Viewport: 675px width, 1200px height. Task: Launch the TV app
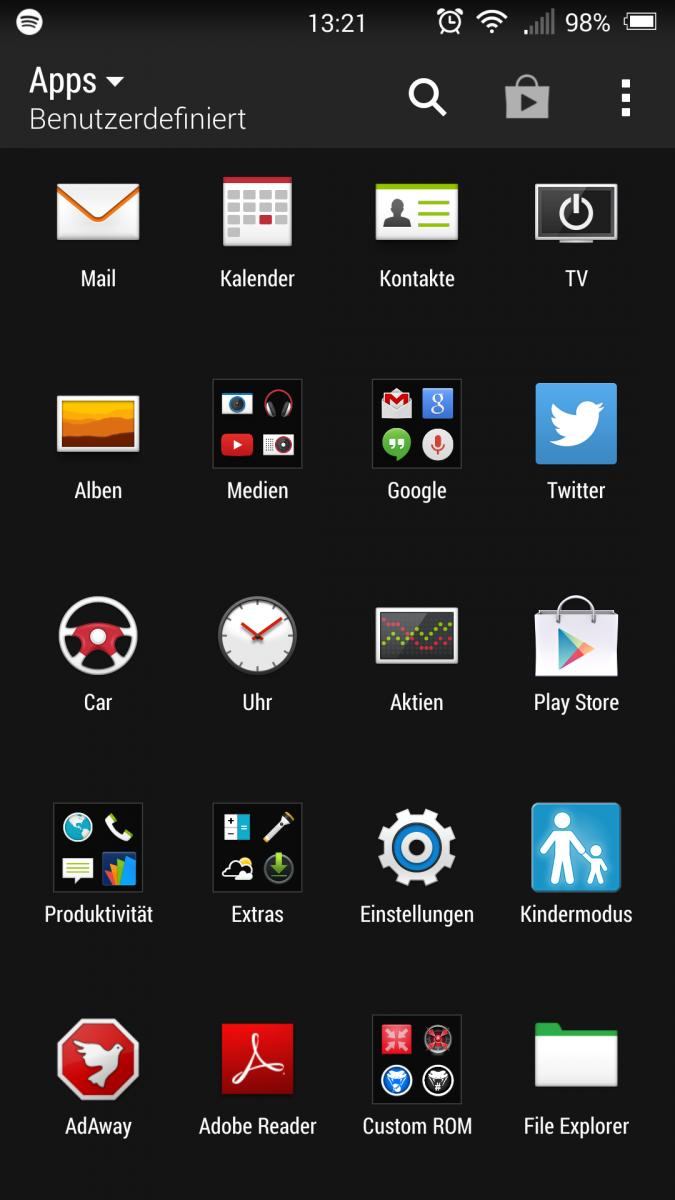(576, 234)
